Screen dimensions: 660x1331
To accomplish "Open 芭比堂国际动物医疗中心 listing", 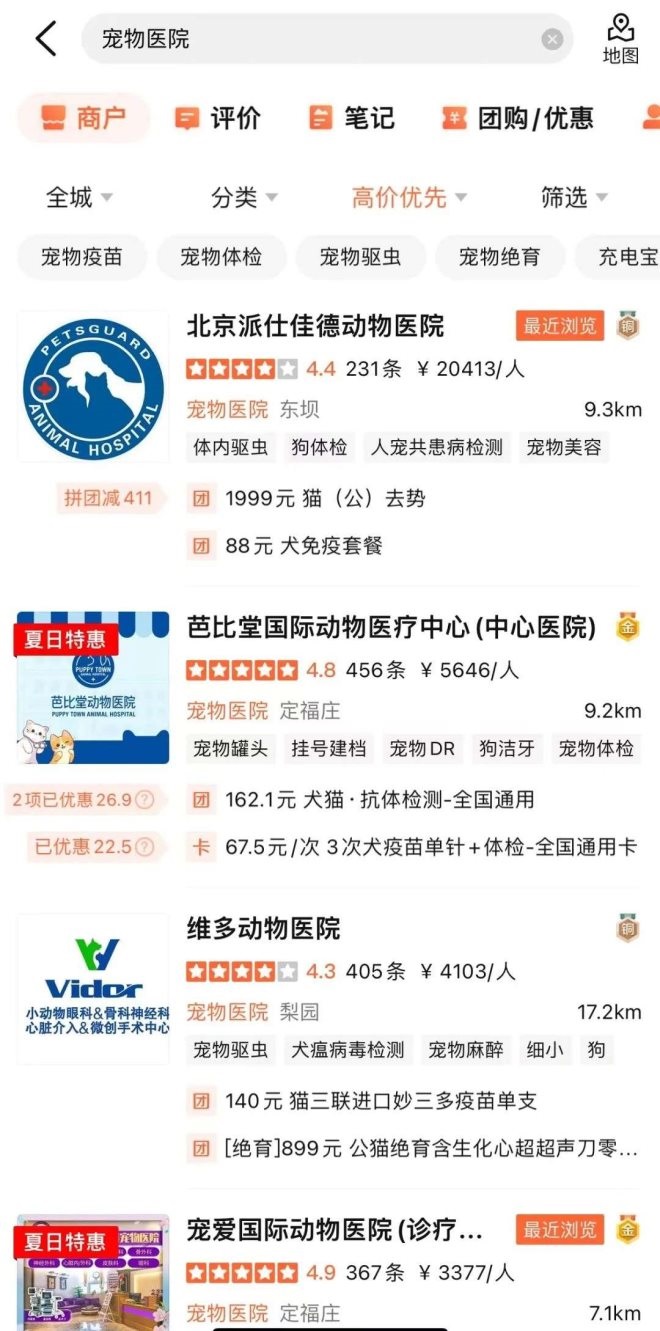I will pos(391,627).
